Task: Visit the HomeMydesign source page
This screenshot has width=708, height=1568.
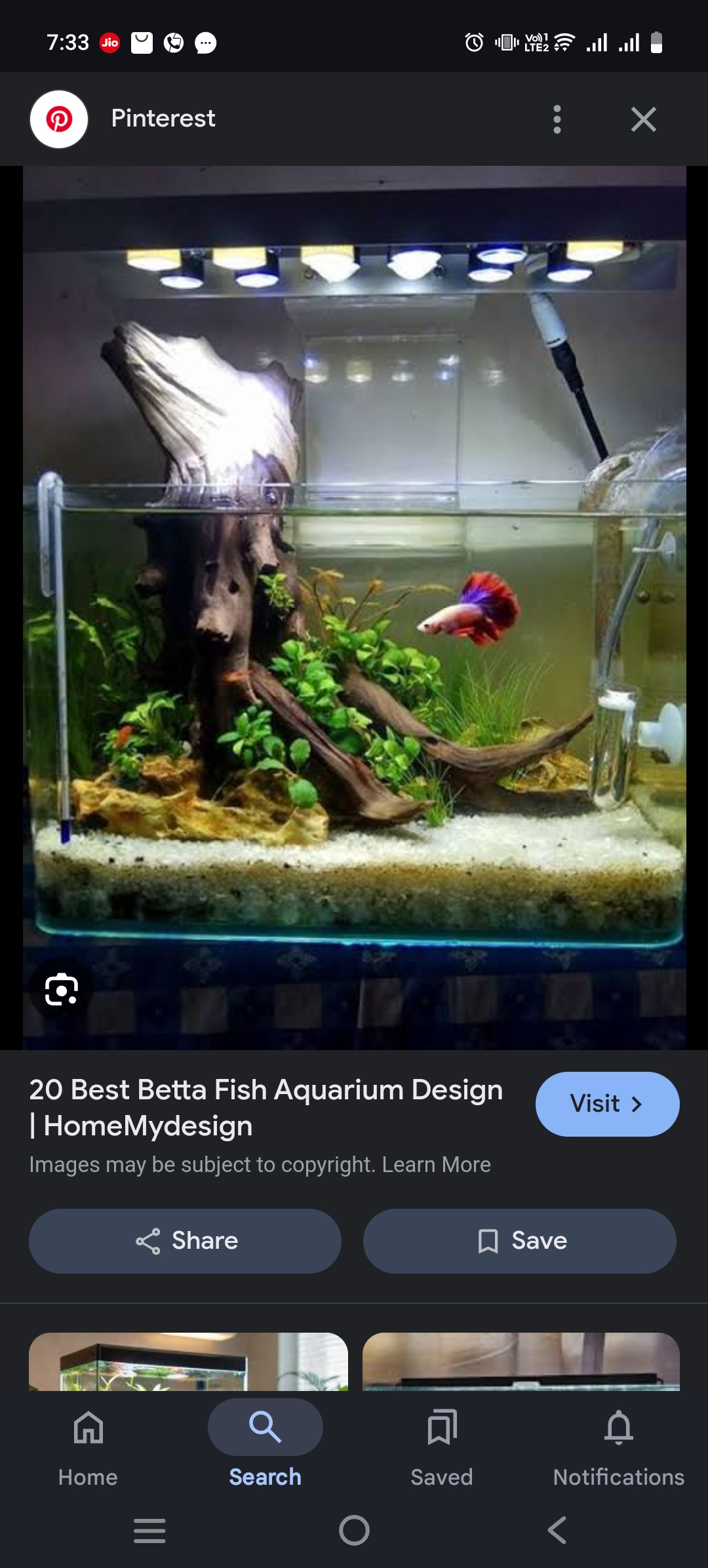Action: 607,1104
